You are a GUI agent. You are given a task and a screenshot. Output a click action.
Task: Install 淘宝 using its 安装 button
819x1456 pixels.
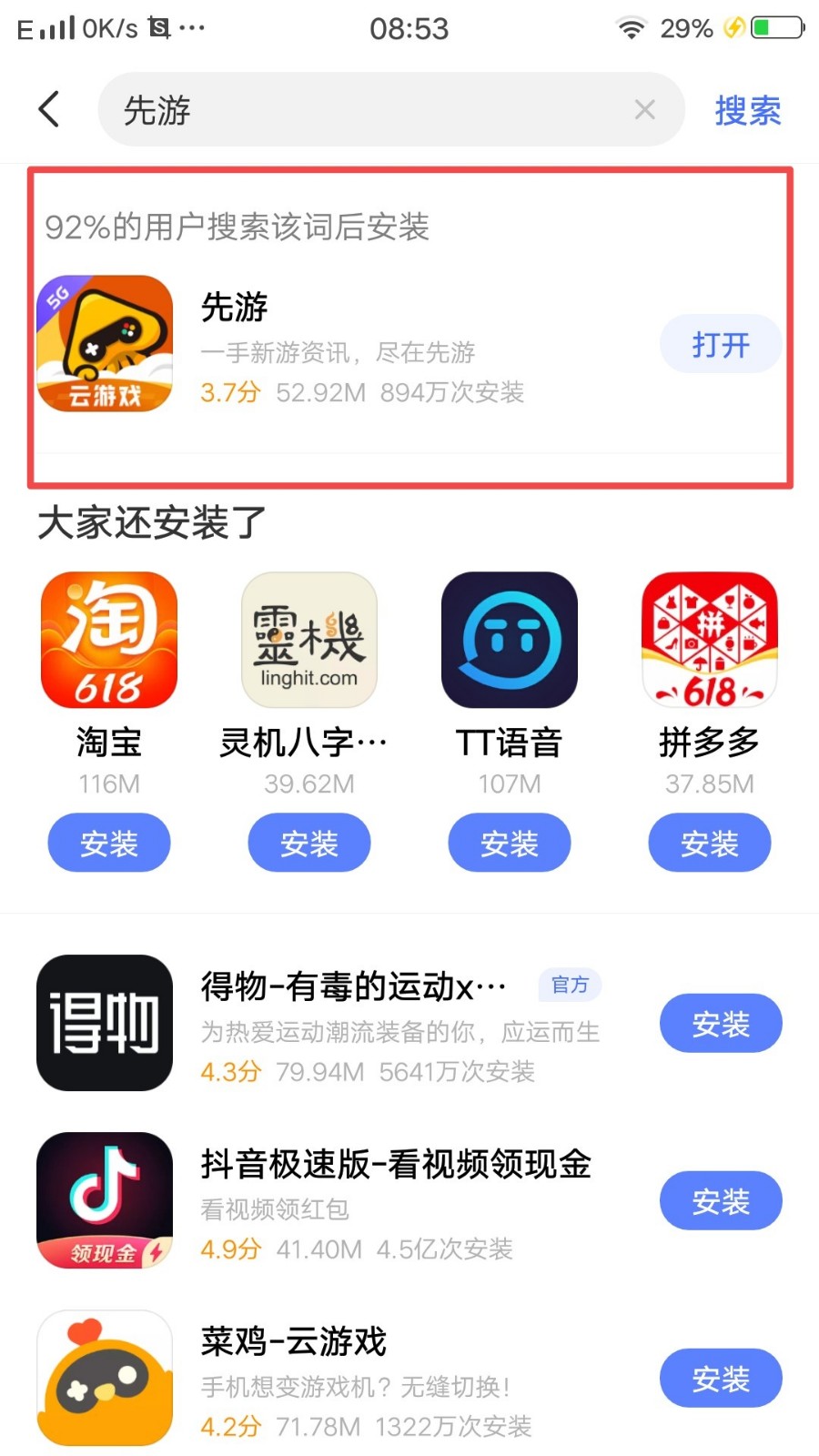point(108,843)
